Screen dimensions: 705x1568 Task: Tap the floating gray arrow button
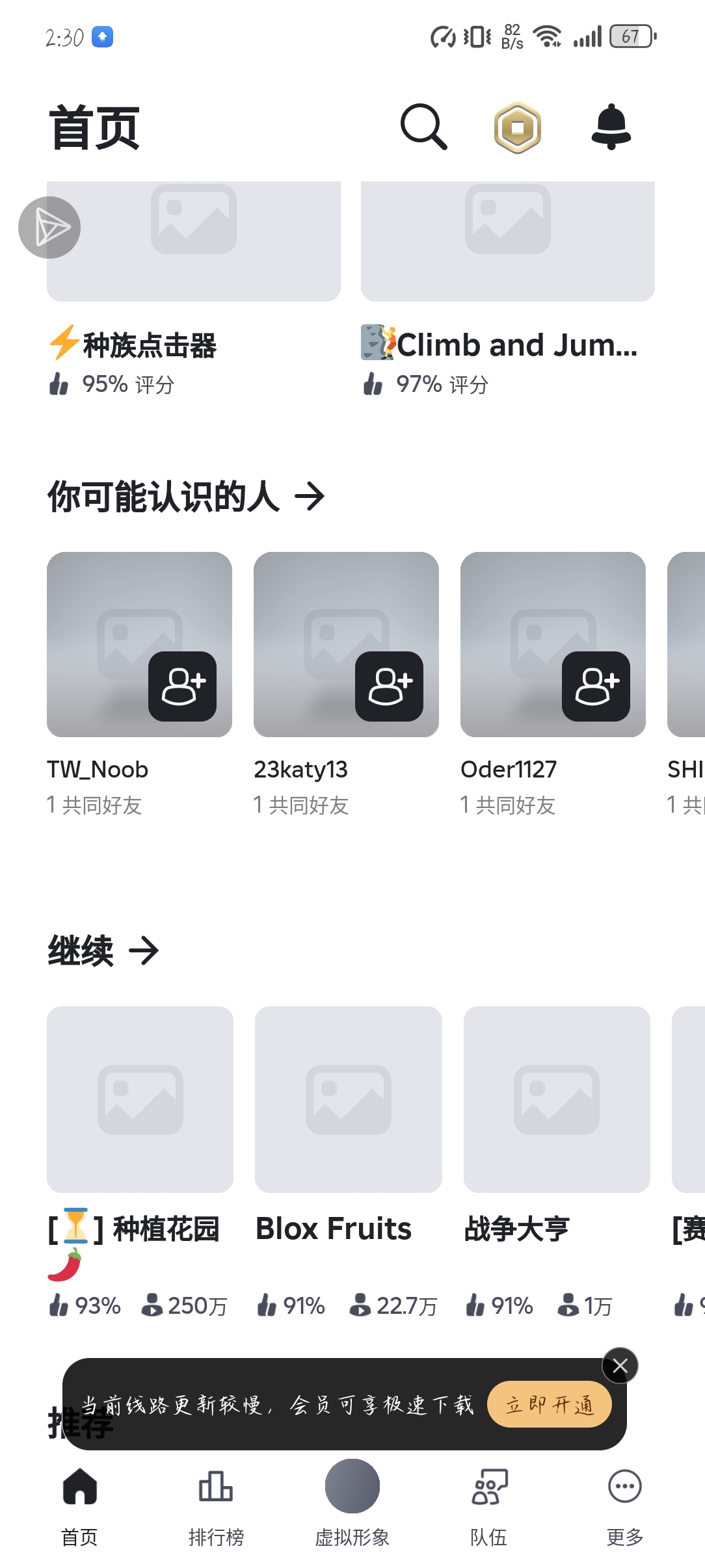click(49, 228)
